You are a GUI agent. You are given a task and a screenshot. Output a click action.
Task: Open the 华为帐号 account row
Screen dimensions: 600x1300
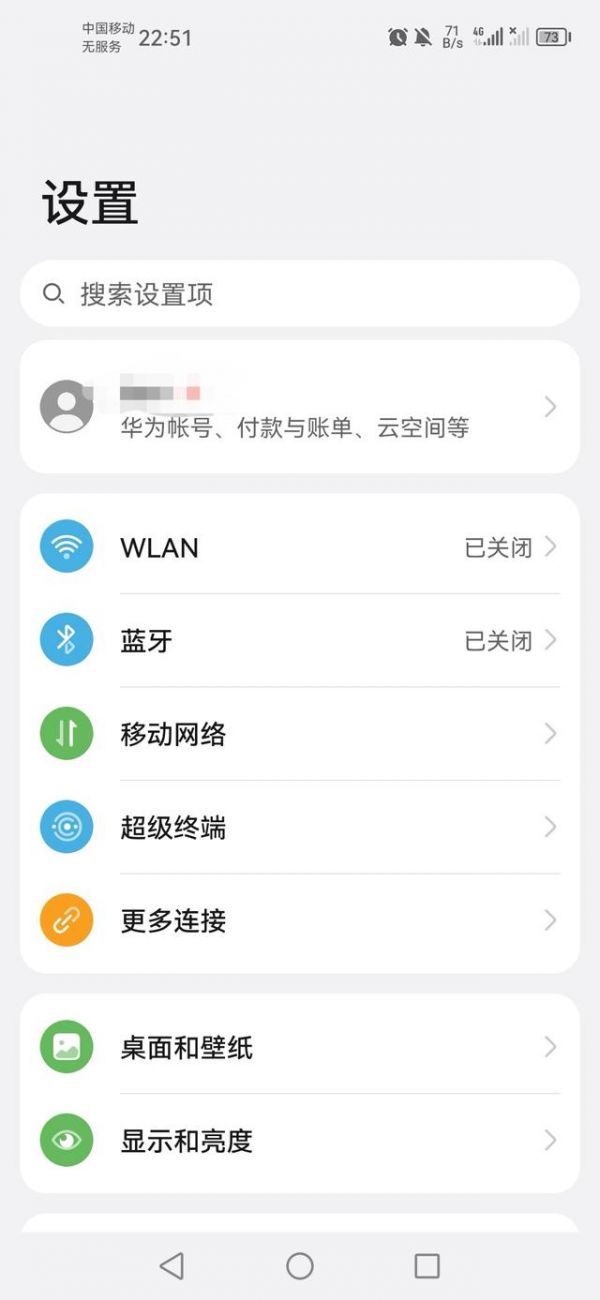coord(300,407)
